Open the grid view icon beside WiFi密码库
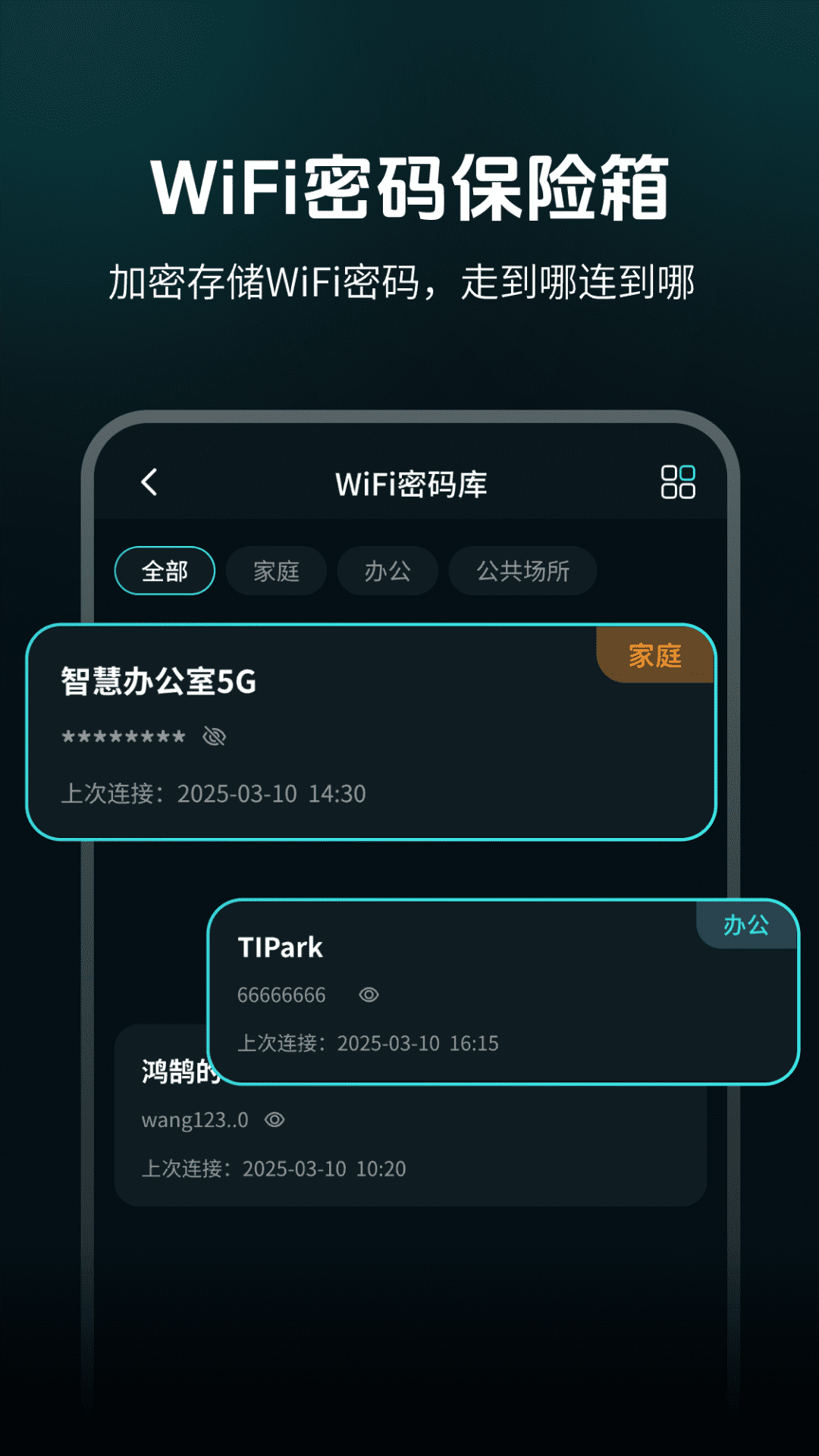The height and width of the screenshot is (1456, 819). 680,482
